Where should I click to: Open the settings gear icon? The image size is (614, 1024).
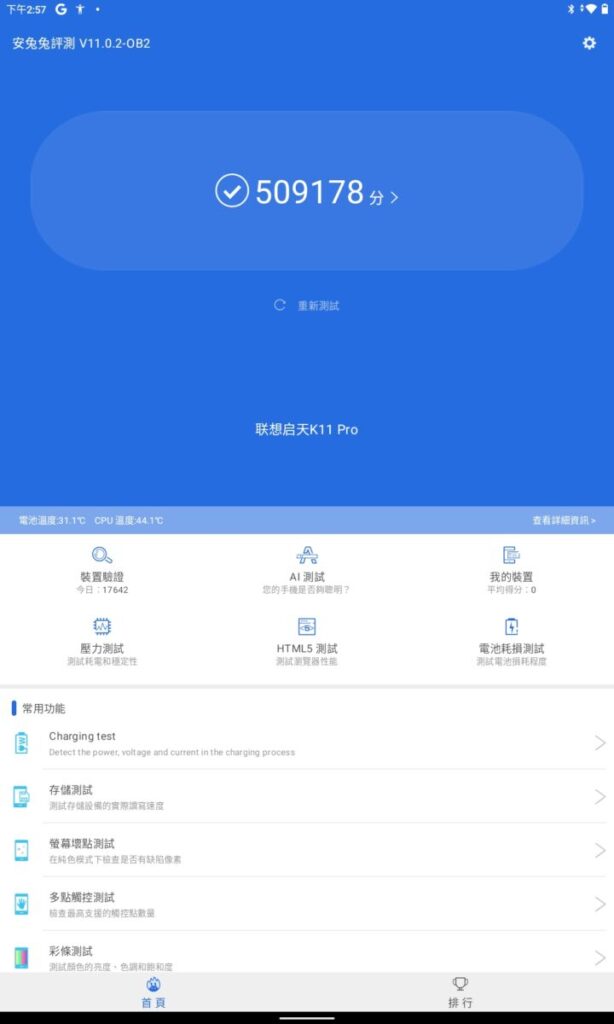(x=589, y=43)
